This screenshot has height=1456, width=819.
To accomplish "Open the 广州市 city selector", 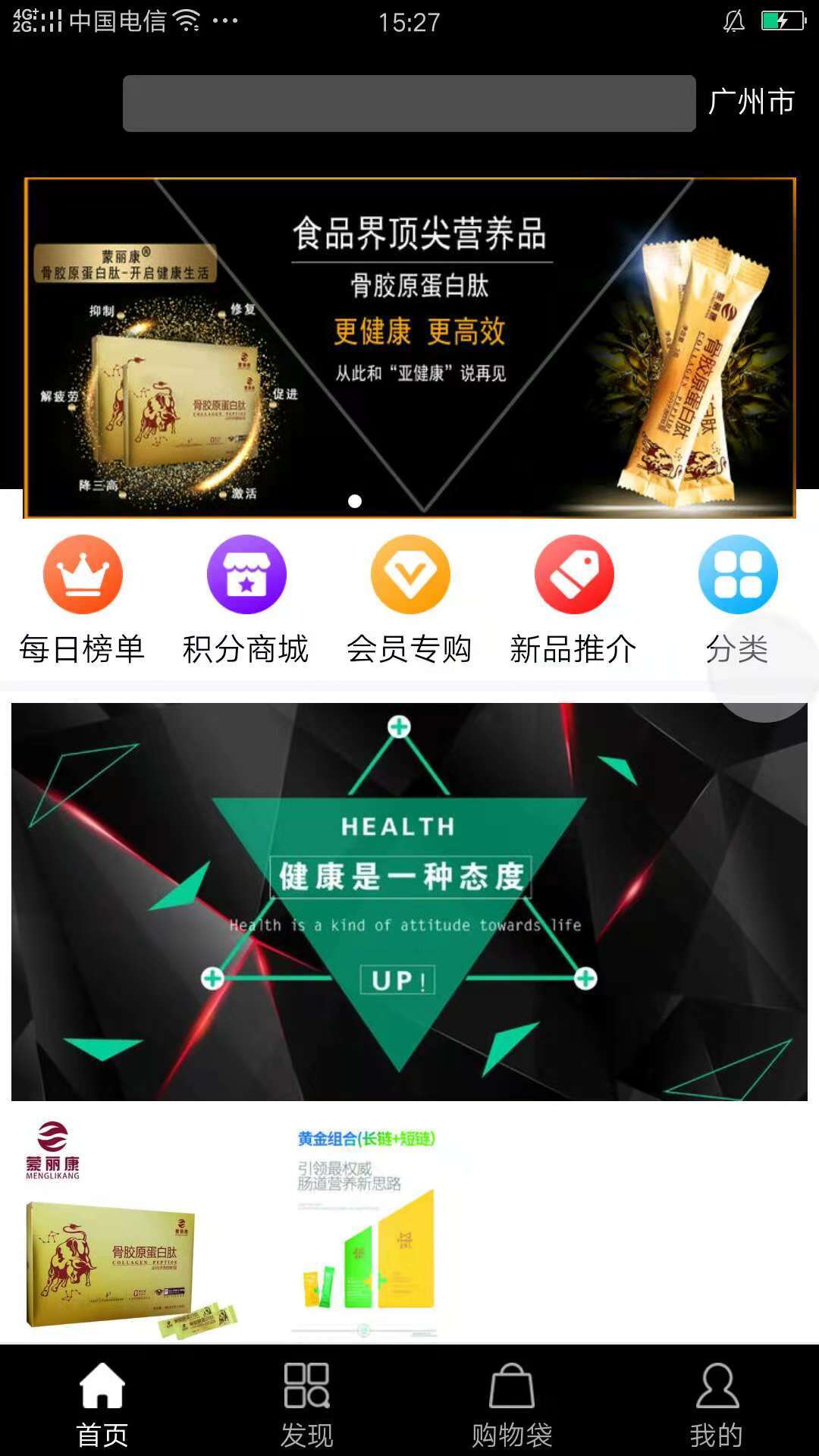I will click(x=749, y=103).
